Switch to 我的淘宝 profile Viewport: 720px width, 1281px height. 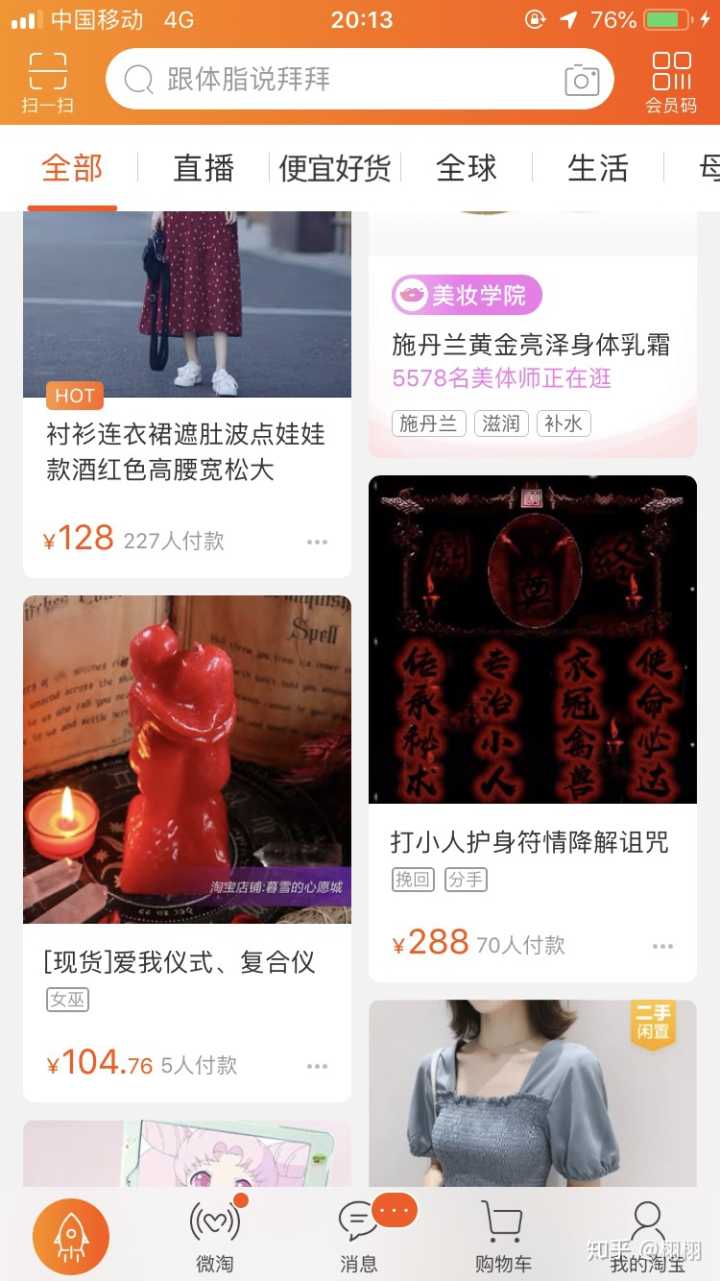tap(647, 1236)
